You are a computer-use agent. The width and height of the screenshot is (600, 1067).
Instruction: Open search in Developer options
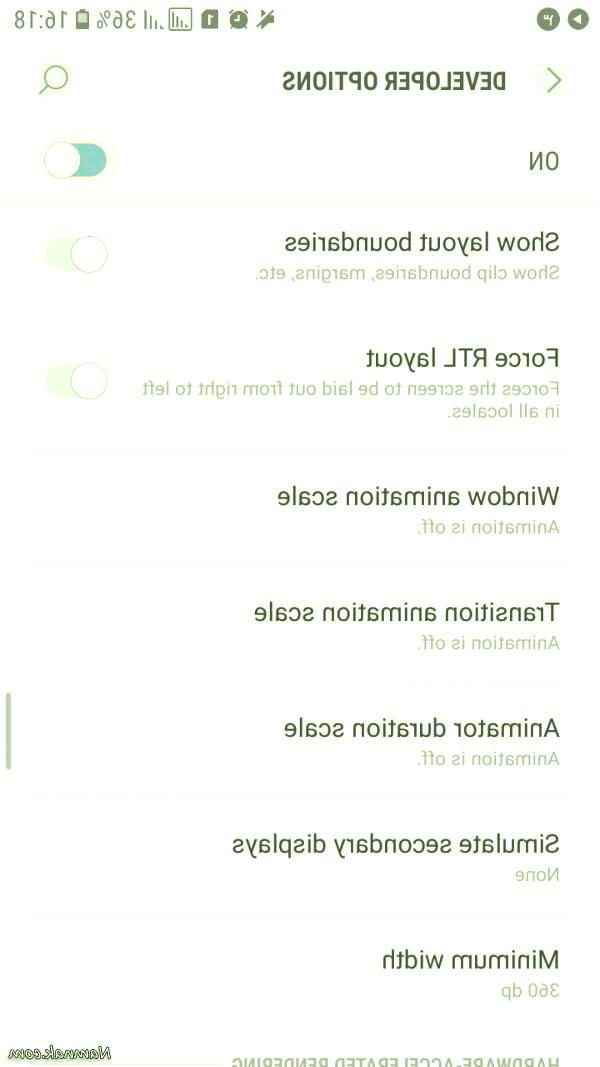53,79
